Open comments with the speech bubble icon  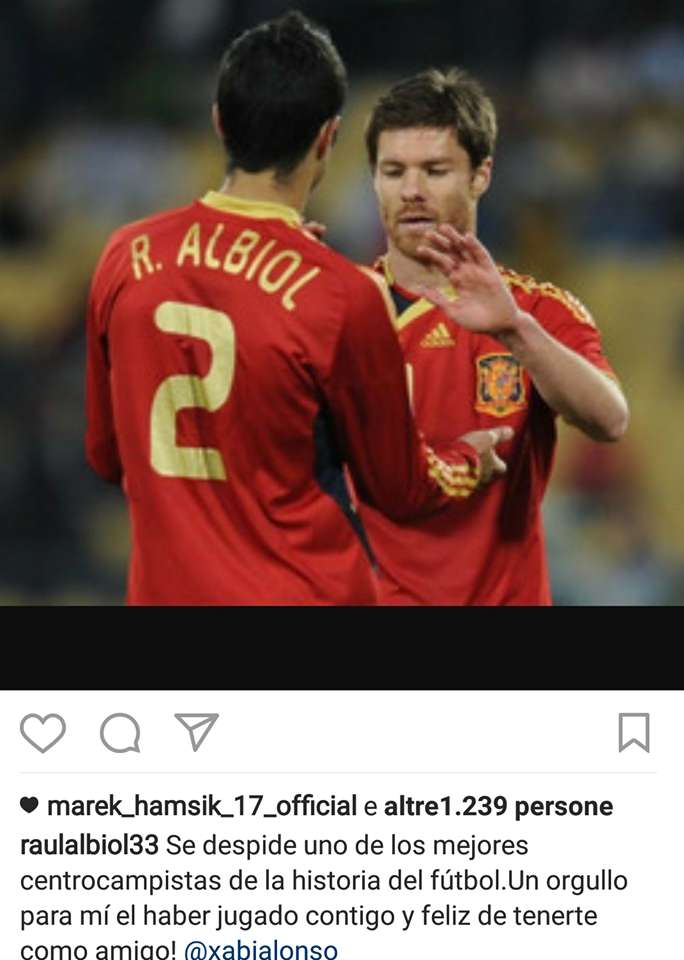[x=120, y=733]
